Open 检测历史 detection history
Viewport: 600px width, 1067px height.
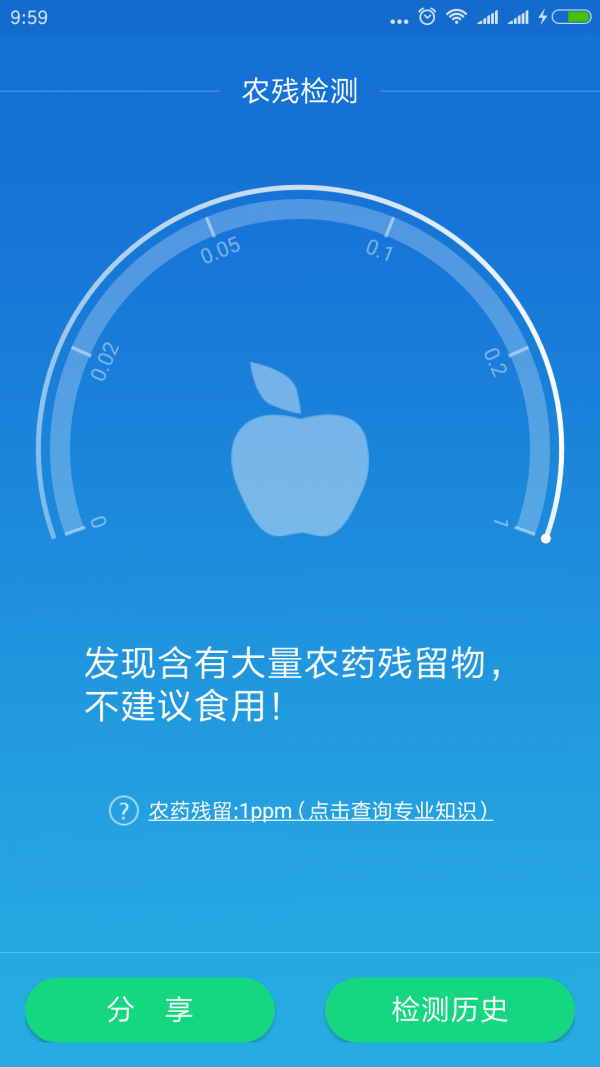450,1010
